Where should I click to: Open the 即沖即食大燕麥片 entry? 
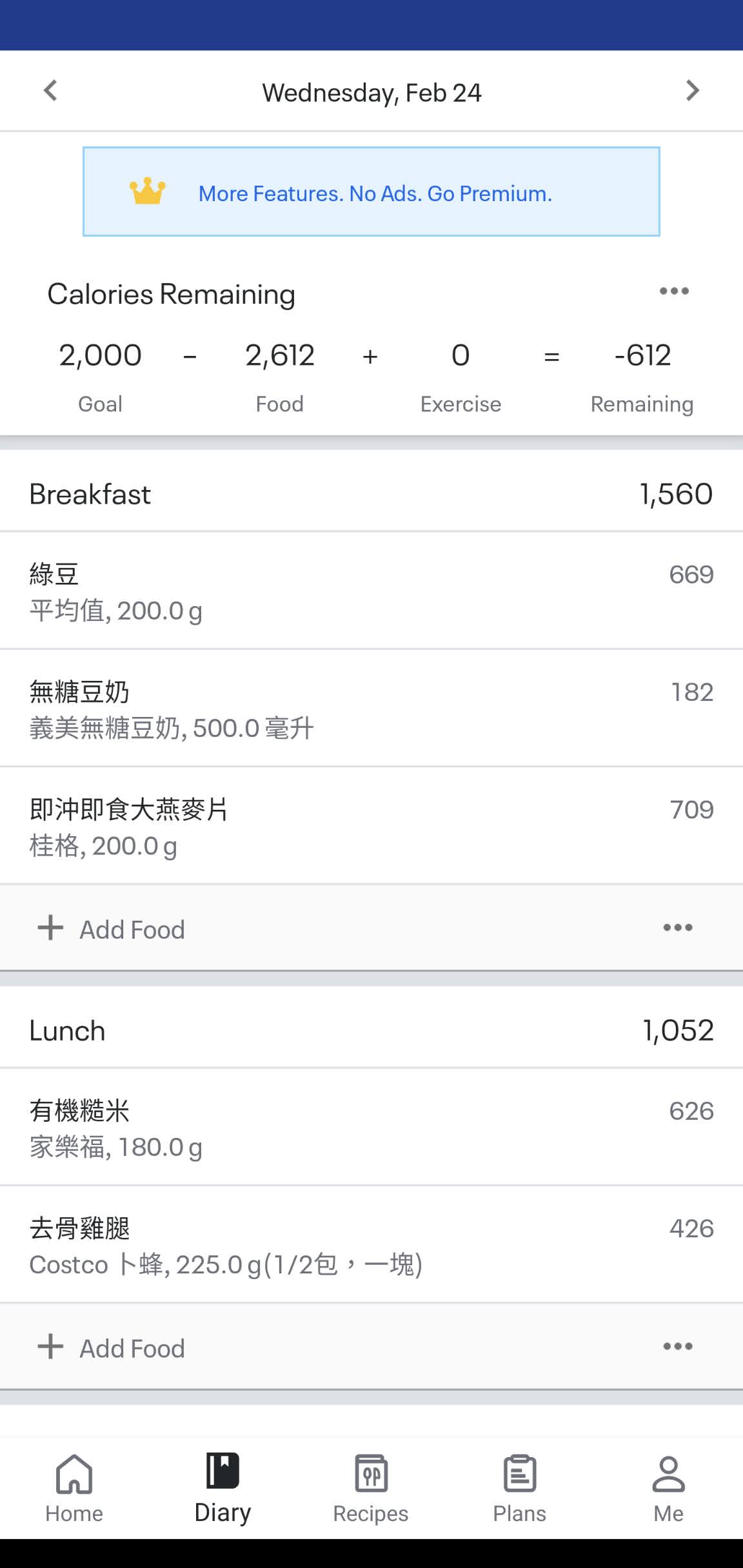(371, 826)
